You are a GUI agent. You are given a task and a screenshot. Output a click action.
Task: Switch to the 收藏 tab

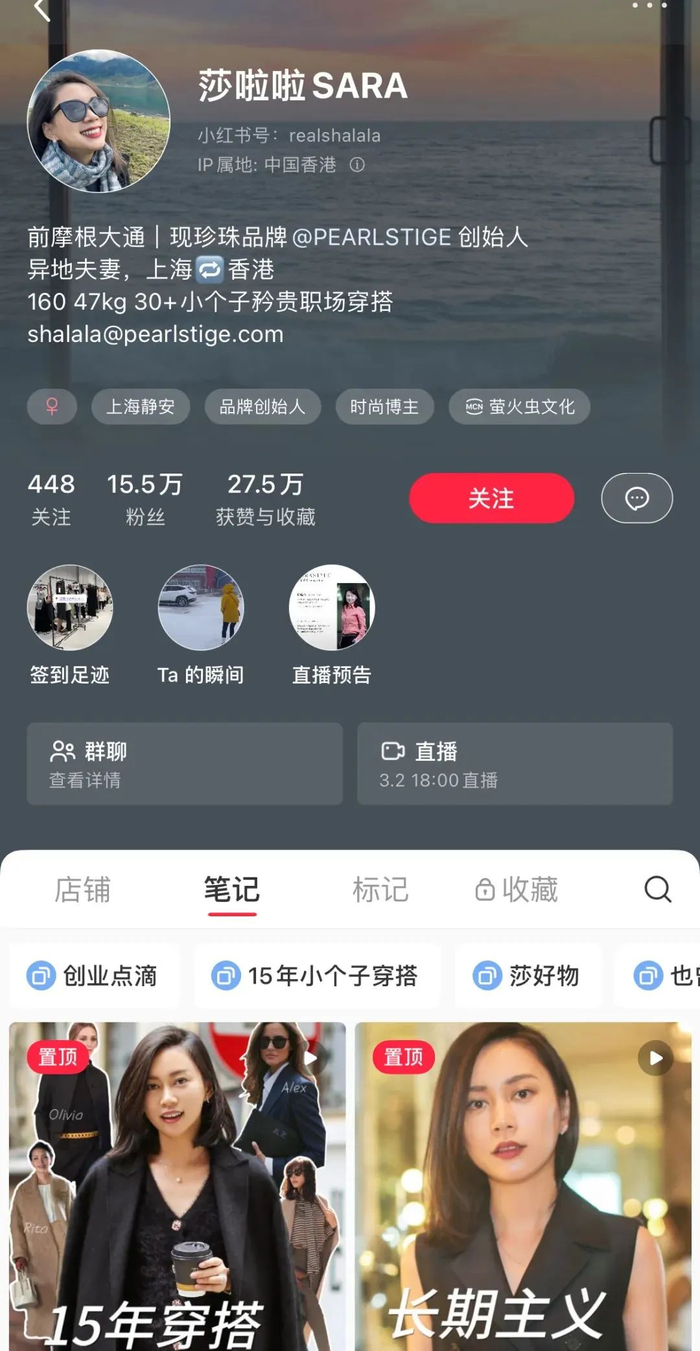(x=517, y=889)
